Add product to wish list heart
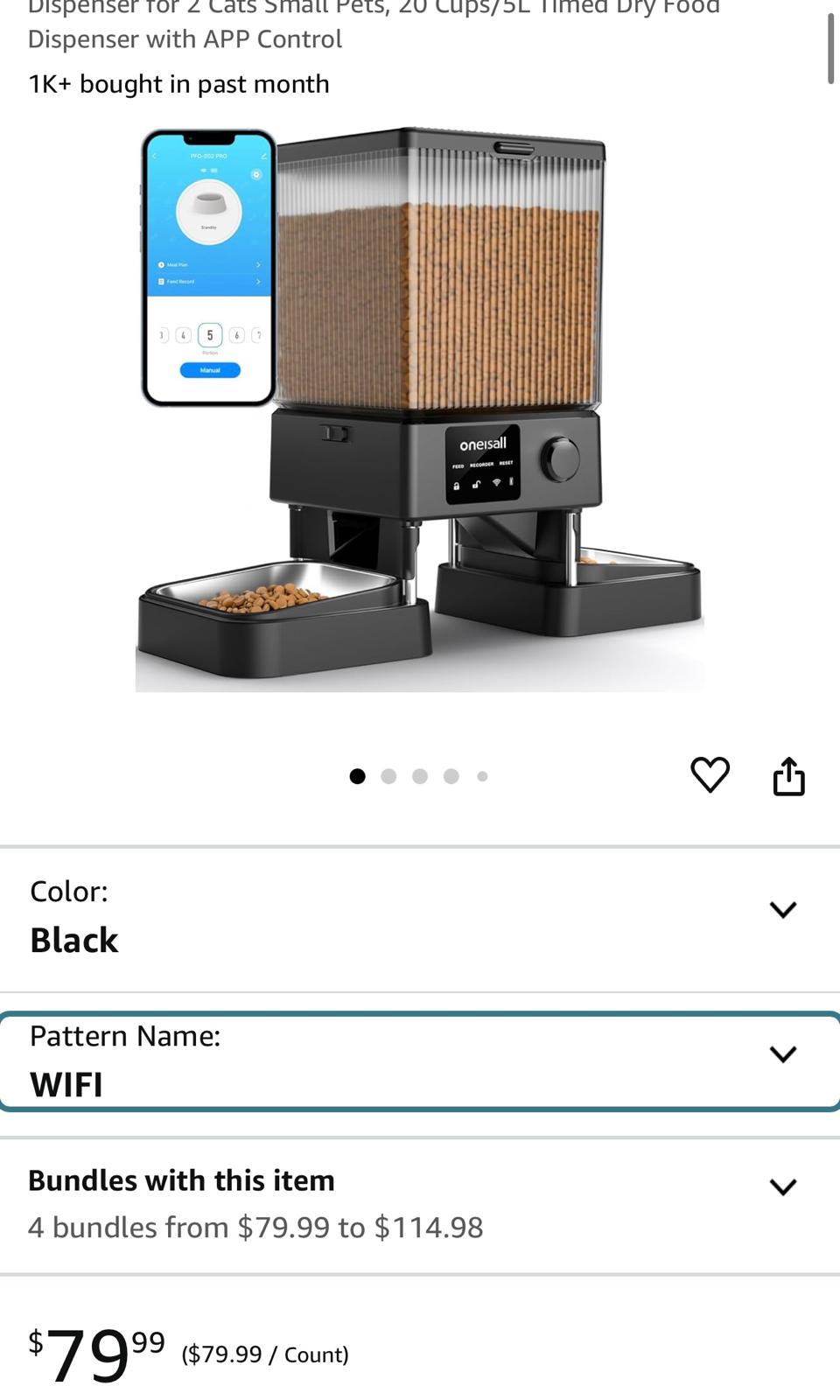840x1400 pixels. pyautogui.click(x=710, y=775)
